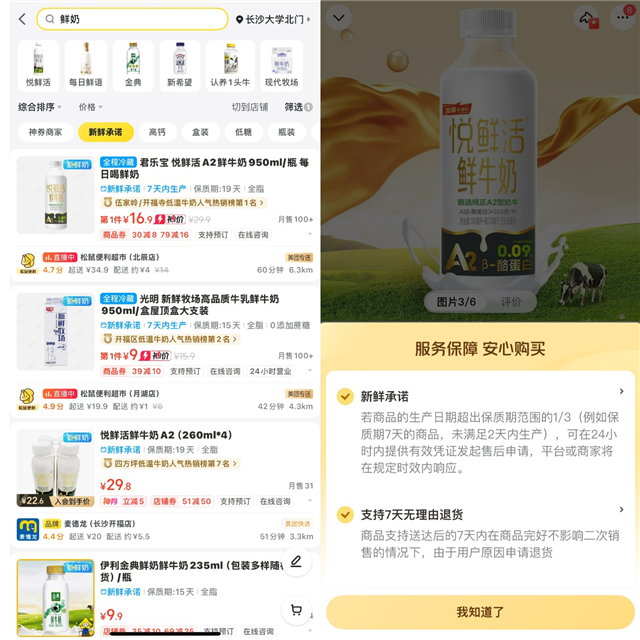Select the 悦鲜活 brand shortcut
The image size is (640, 640).
coord(38,65)
